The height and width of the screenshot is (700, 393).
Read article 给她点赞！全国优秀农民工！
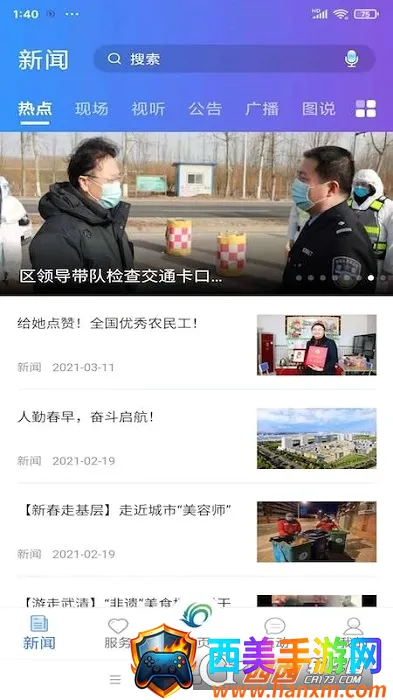196,345
